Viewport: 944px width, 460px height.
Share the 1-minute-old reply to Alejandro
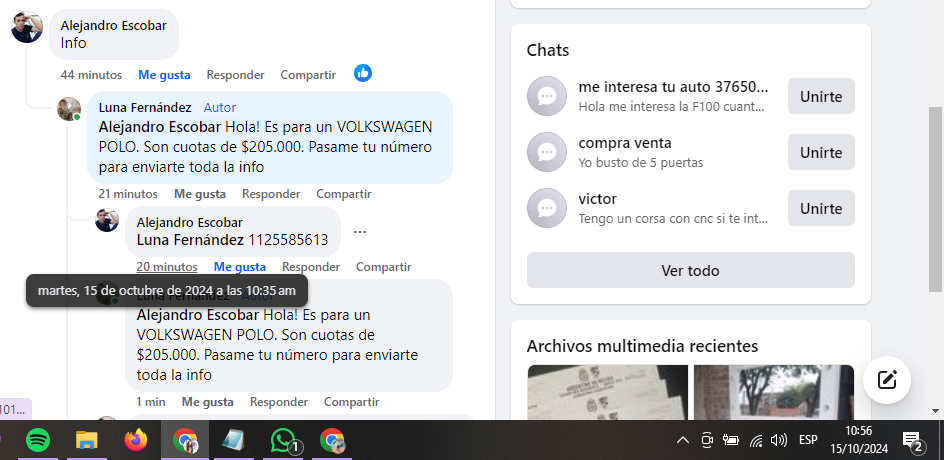pyautogui.click(x=351, y=402)
